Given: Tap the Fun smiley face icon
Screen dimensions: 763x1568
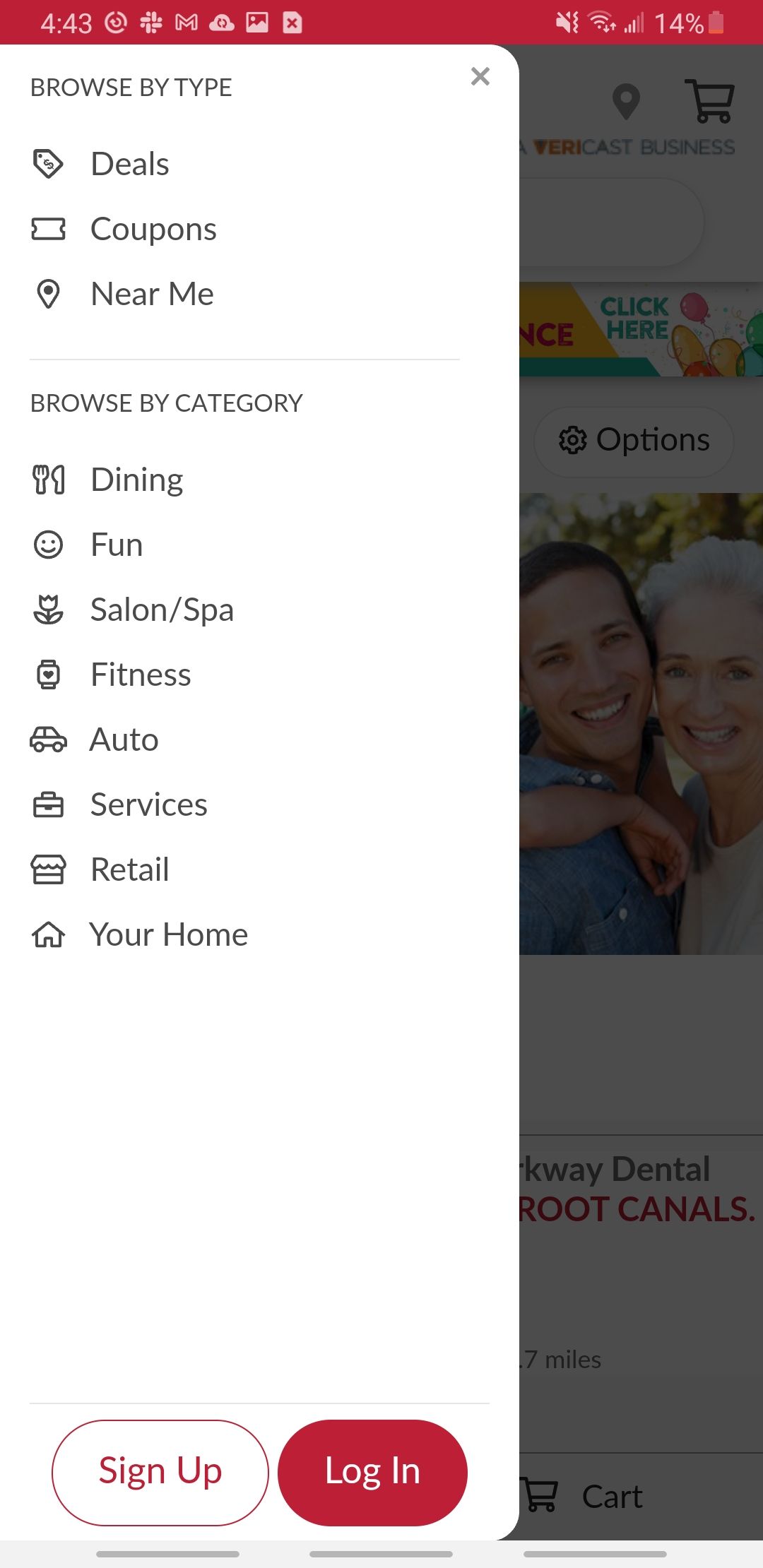Looking at the screenshot, I should [48, 544].
